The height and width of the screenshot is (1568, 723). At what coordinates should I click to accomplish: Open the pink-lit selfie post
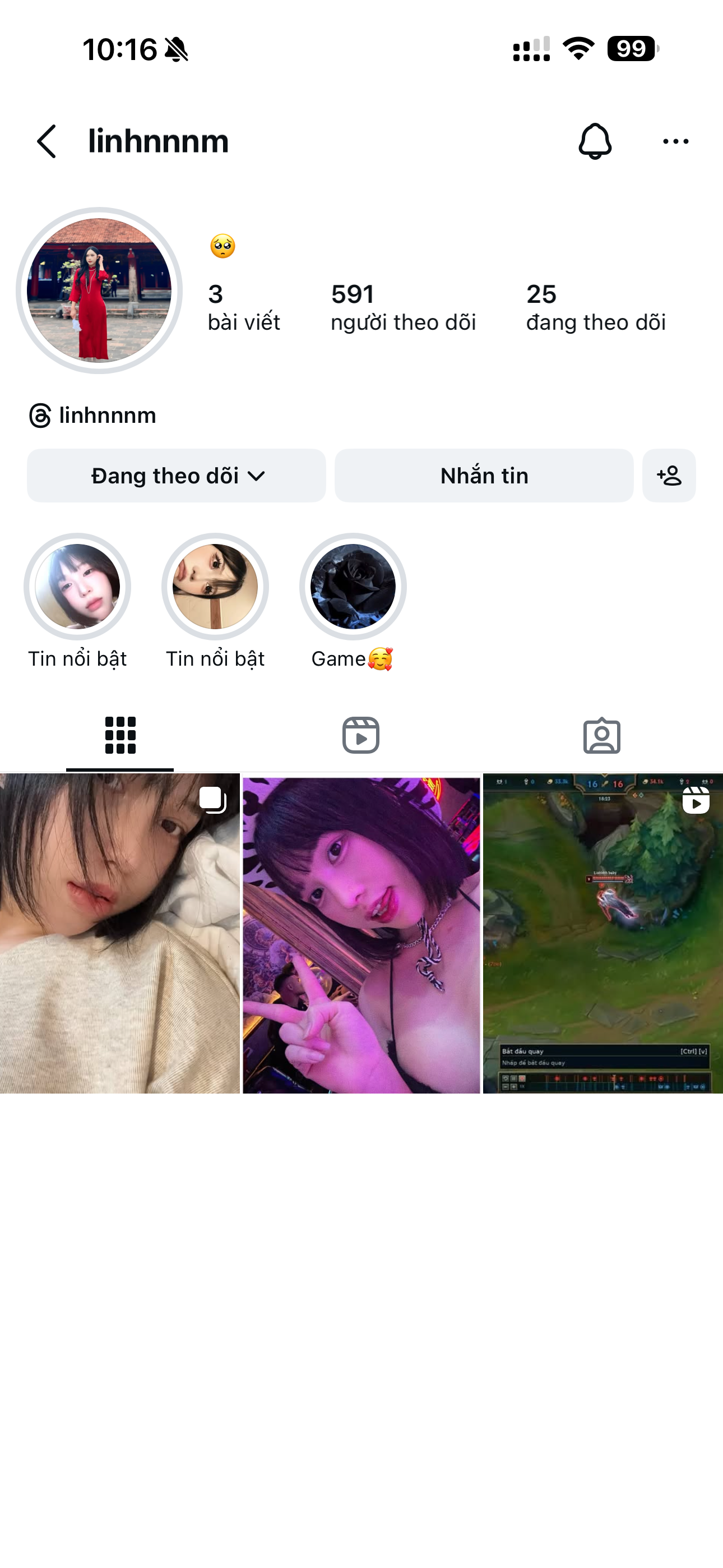(x=361, y=933)
